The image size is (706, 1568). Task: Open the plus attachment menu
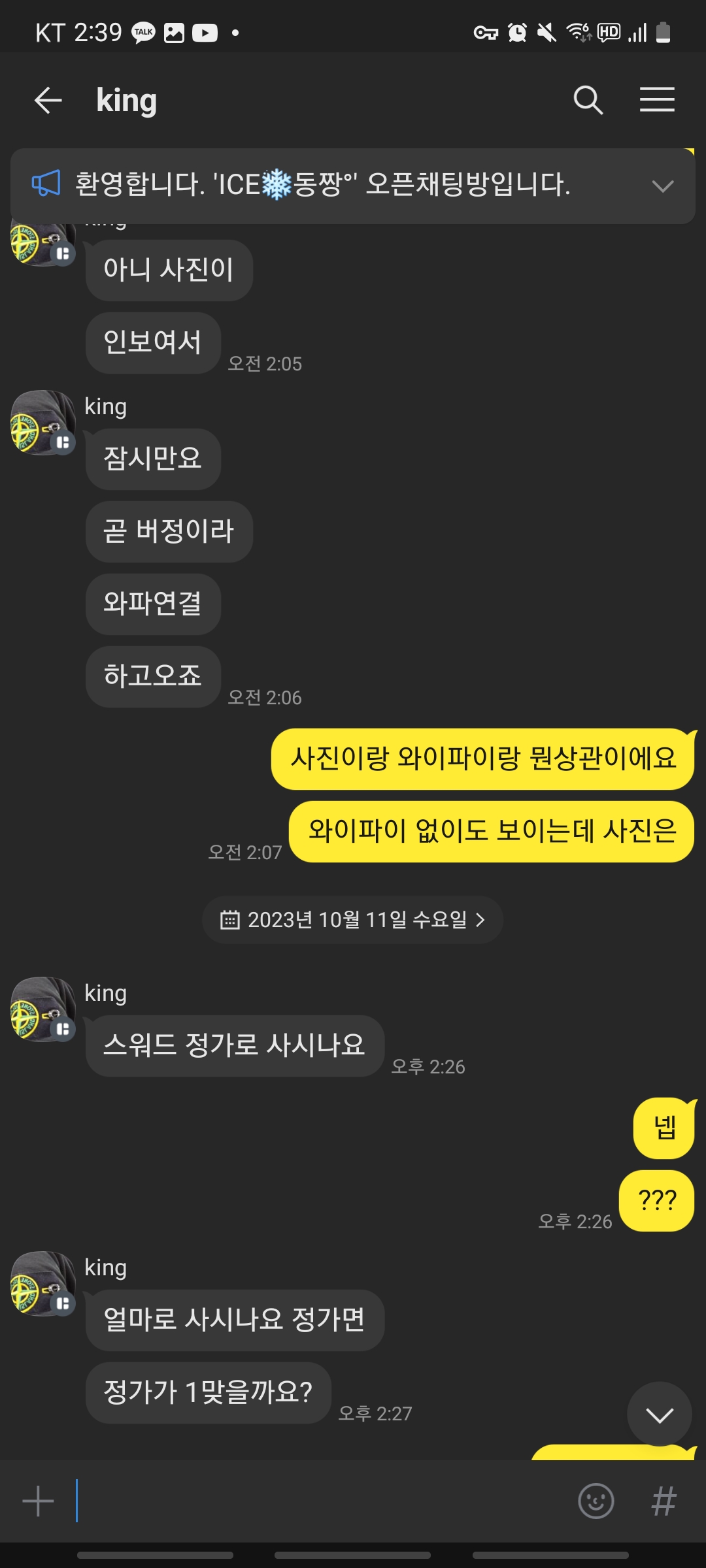coord(38,1501)
